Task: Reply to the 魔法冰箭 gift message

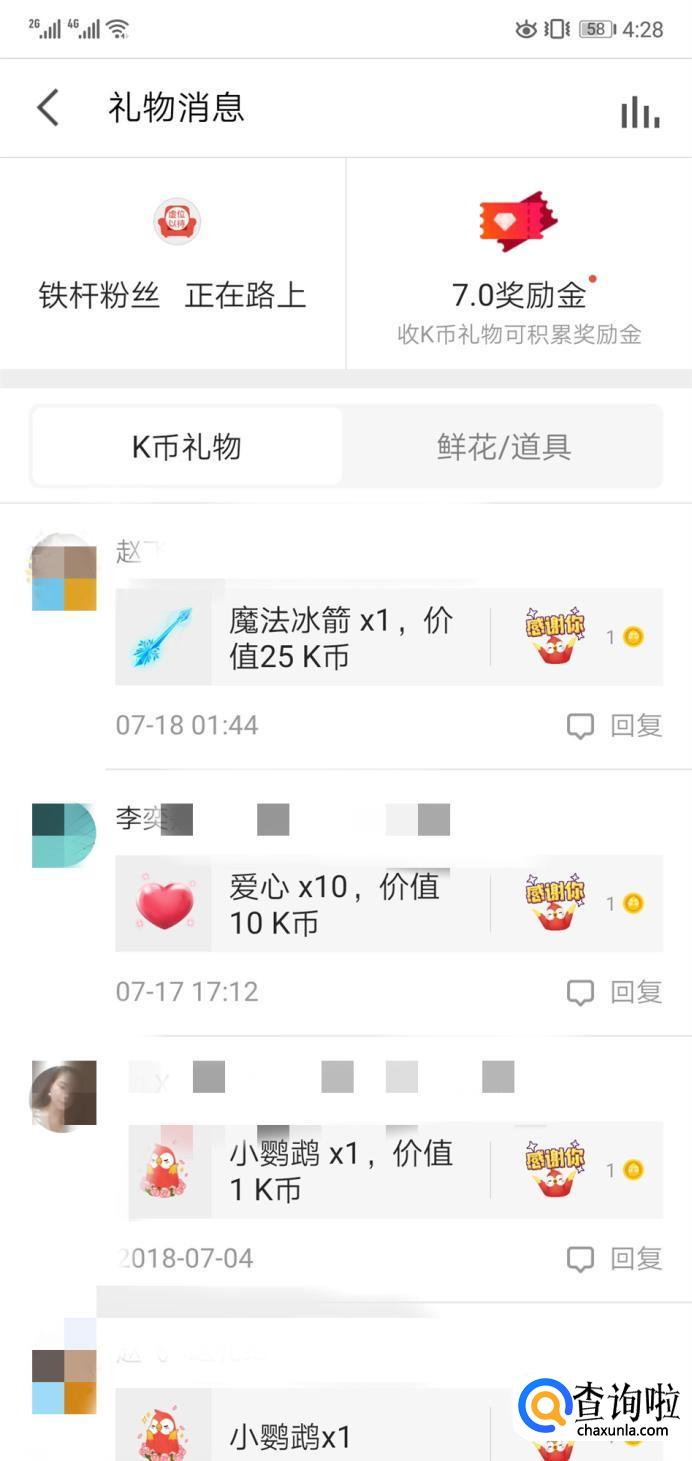Action: pyautogui.click(x=615, y=726)
